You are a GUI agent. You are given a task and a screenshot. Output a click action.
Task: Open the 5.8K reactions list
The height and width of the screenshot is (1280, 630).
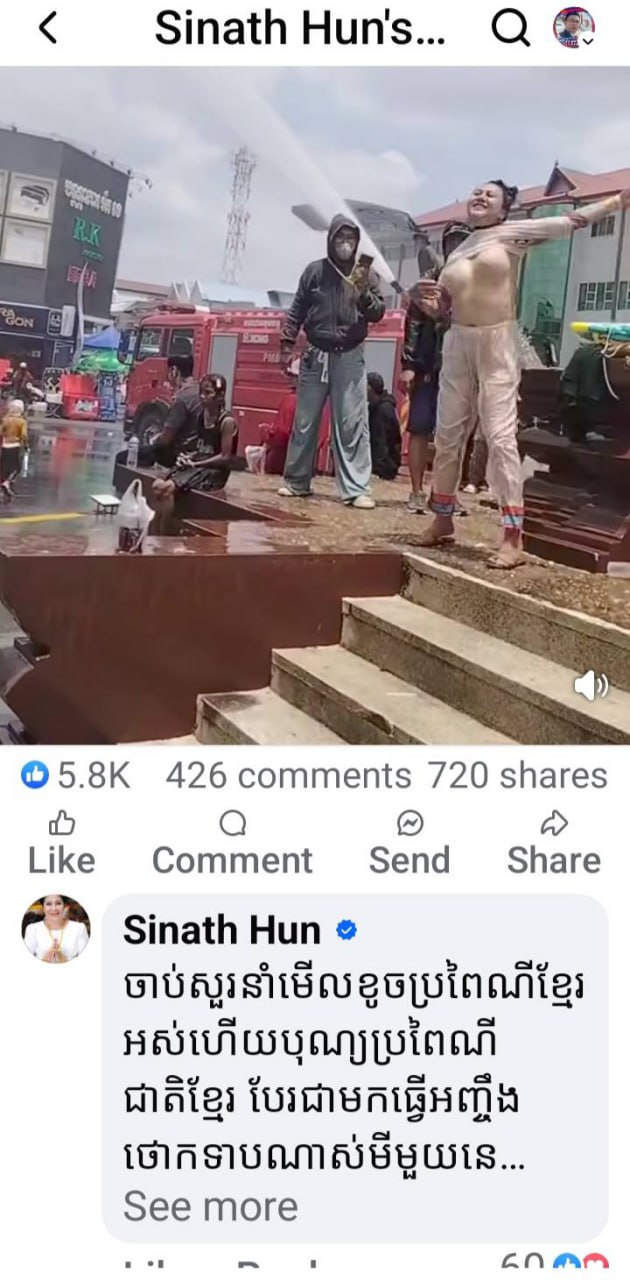click(77, 776)
